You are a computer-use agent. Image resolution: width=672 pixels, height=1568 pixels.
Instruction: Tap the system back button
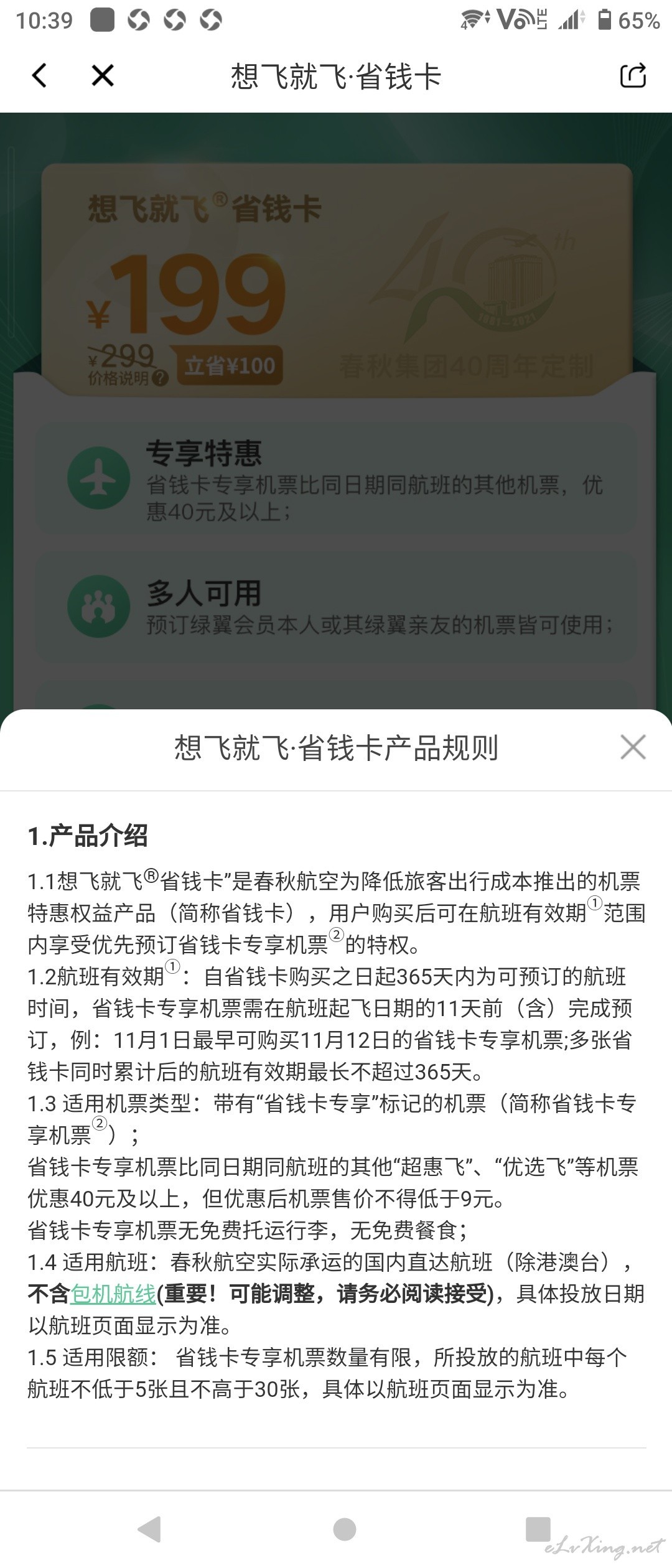(x=149, y=1529)
